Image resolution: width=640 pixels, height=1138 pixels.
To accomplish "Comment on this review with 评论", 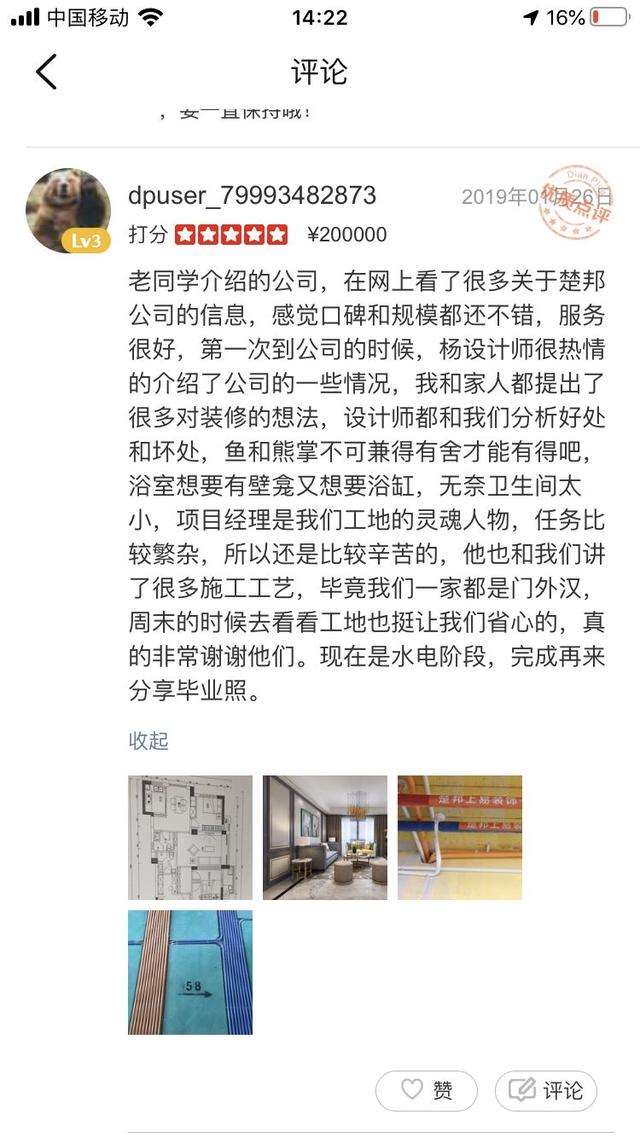I will pyautogui.click(x=547, y=1090).
